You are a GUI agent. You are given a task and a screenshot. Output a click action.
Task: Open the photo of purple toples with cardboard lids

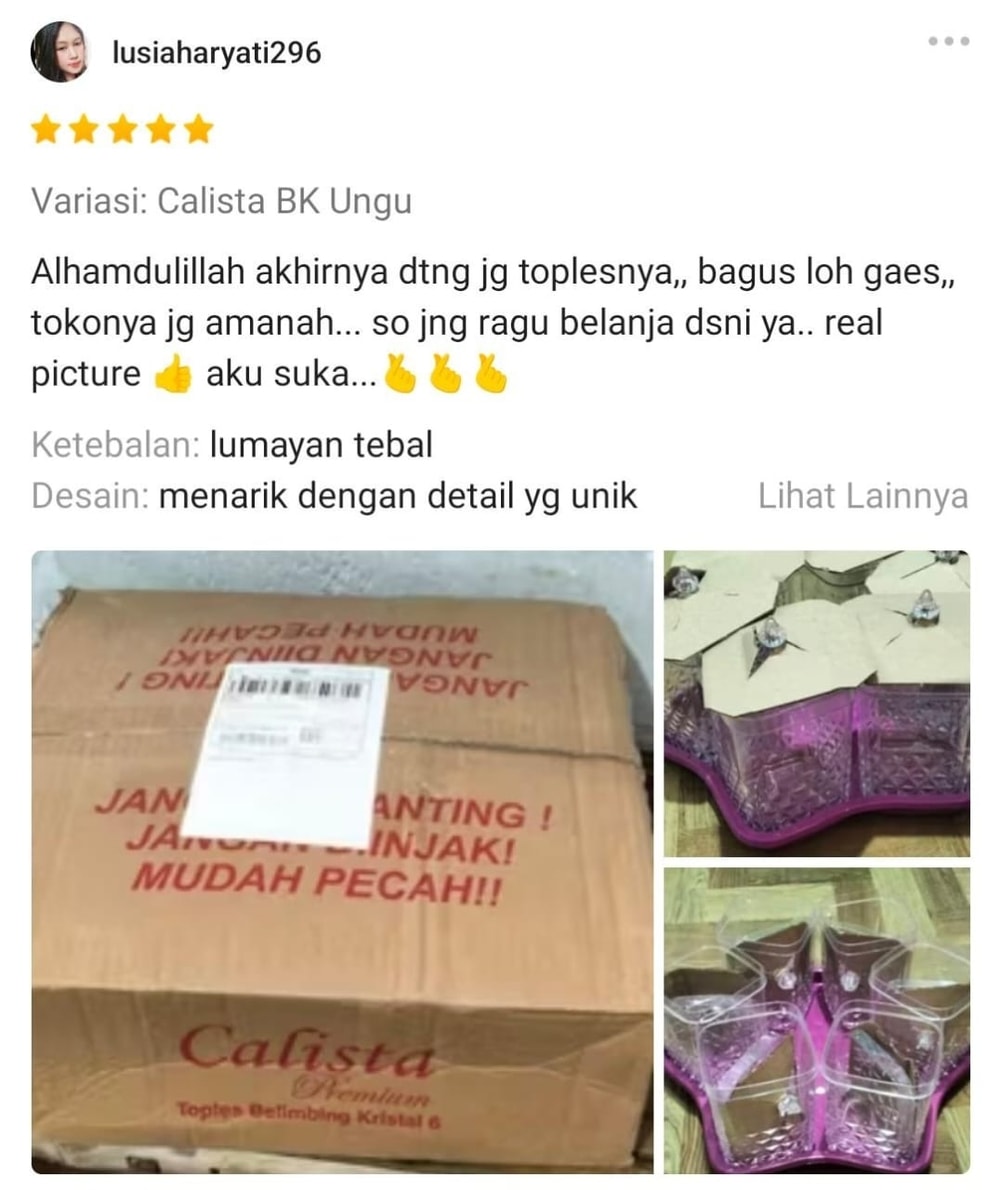pyautogui.click(x=816, y=702)
